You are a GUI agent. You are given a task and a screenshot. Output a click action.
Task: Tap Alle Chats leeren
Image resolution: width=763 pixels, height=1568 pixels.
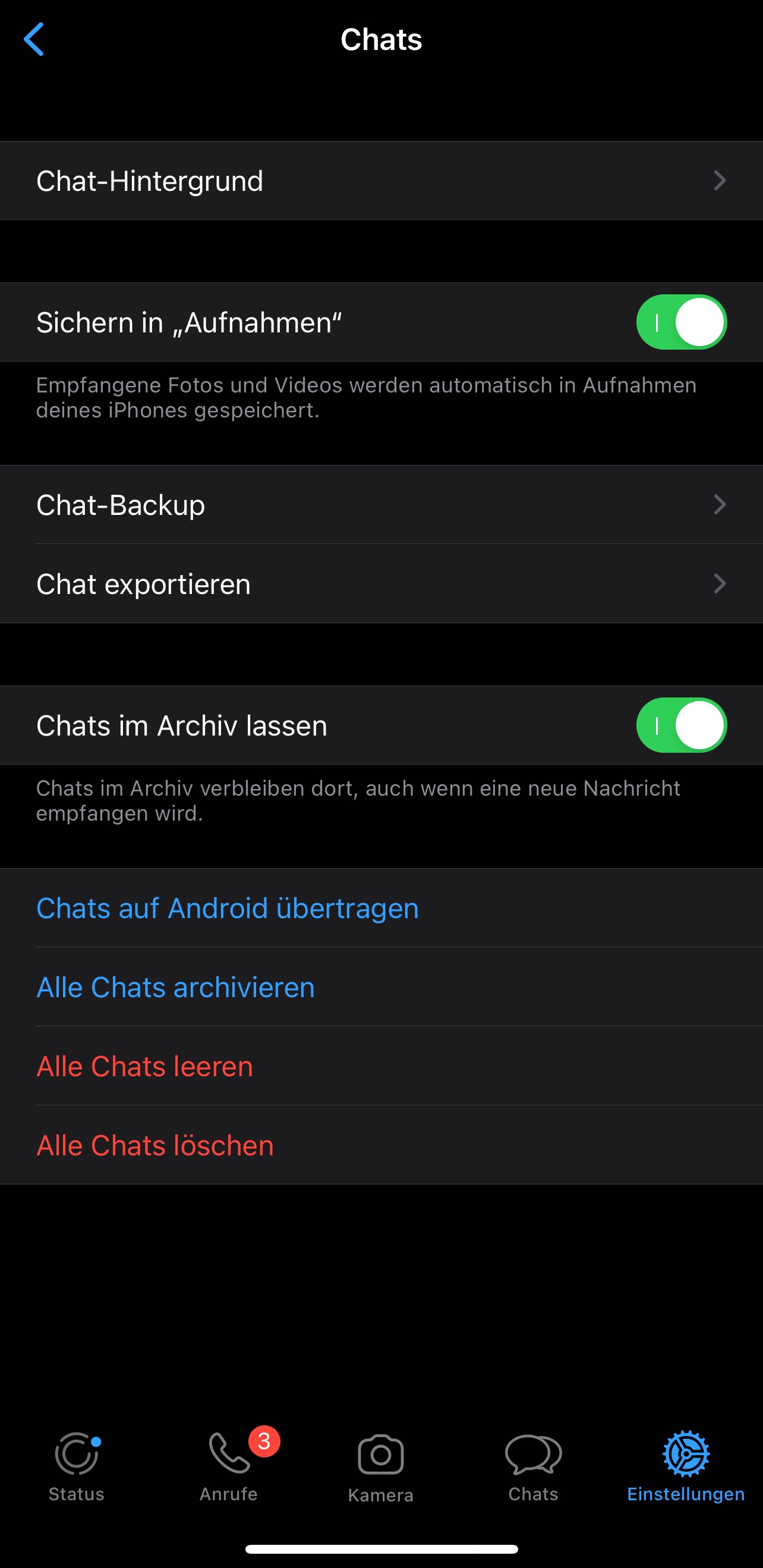pyautogui.click(x=145, y=1066)
